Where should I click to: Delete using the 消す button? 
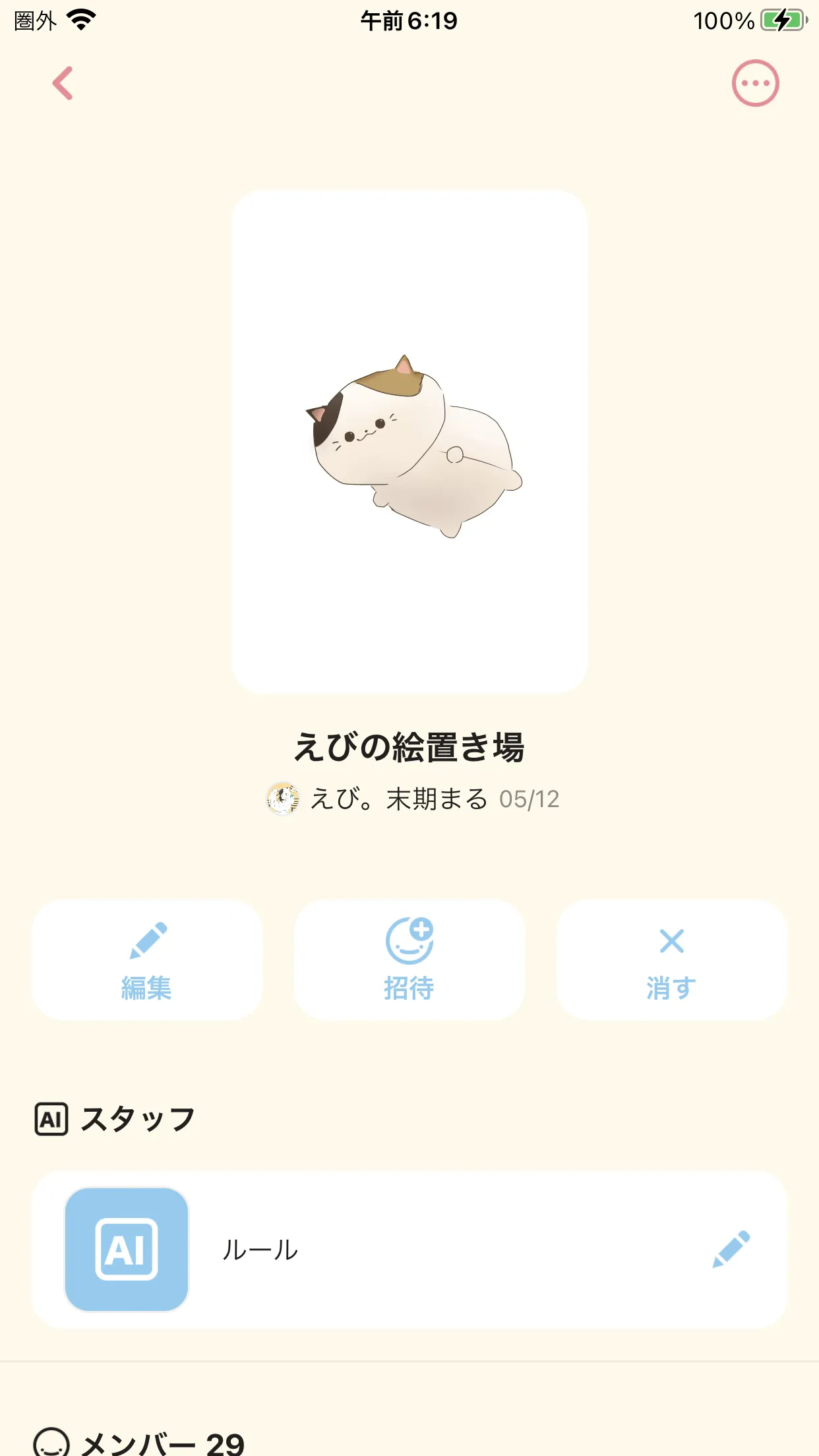[671, 960]
